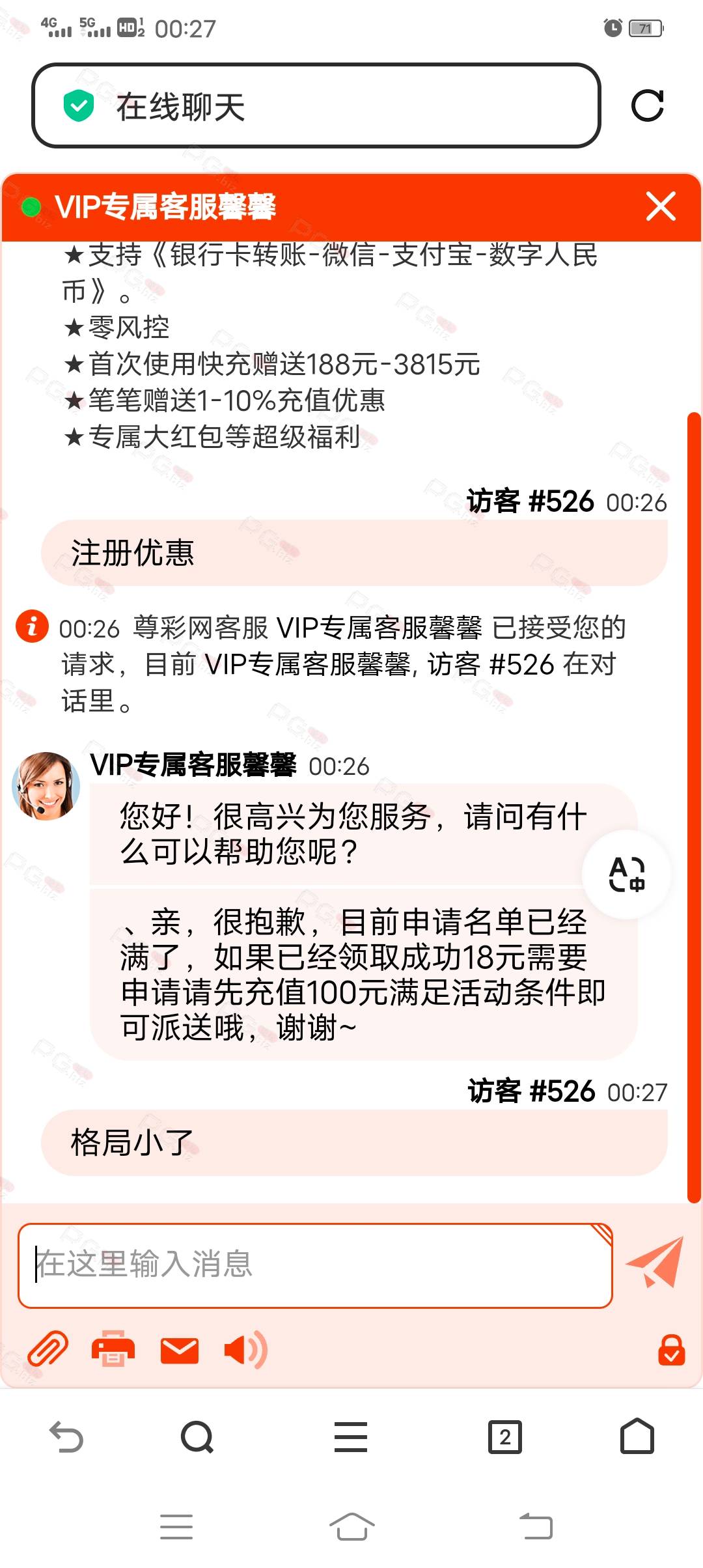
Task: Tap the floating translate button
Action: click(x=627, y=875)
